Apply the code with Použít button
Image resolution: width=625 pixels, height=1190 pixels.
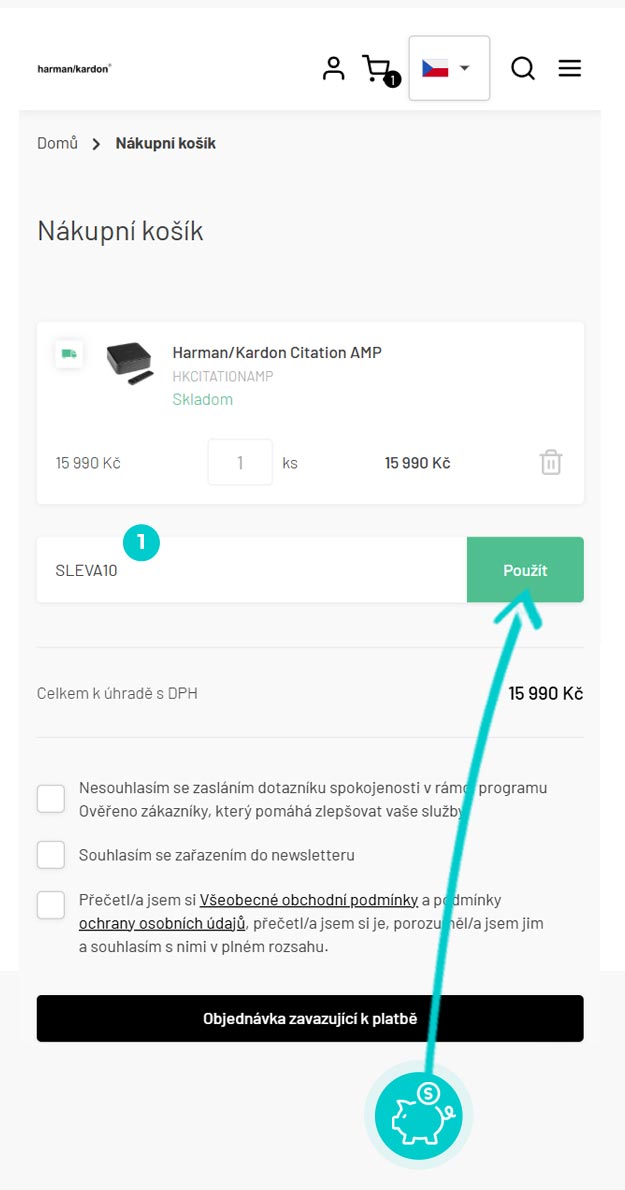(x=524, y=570)
